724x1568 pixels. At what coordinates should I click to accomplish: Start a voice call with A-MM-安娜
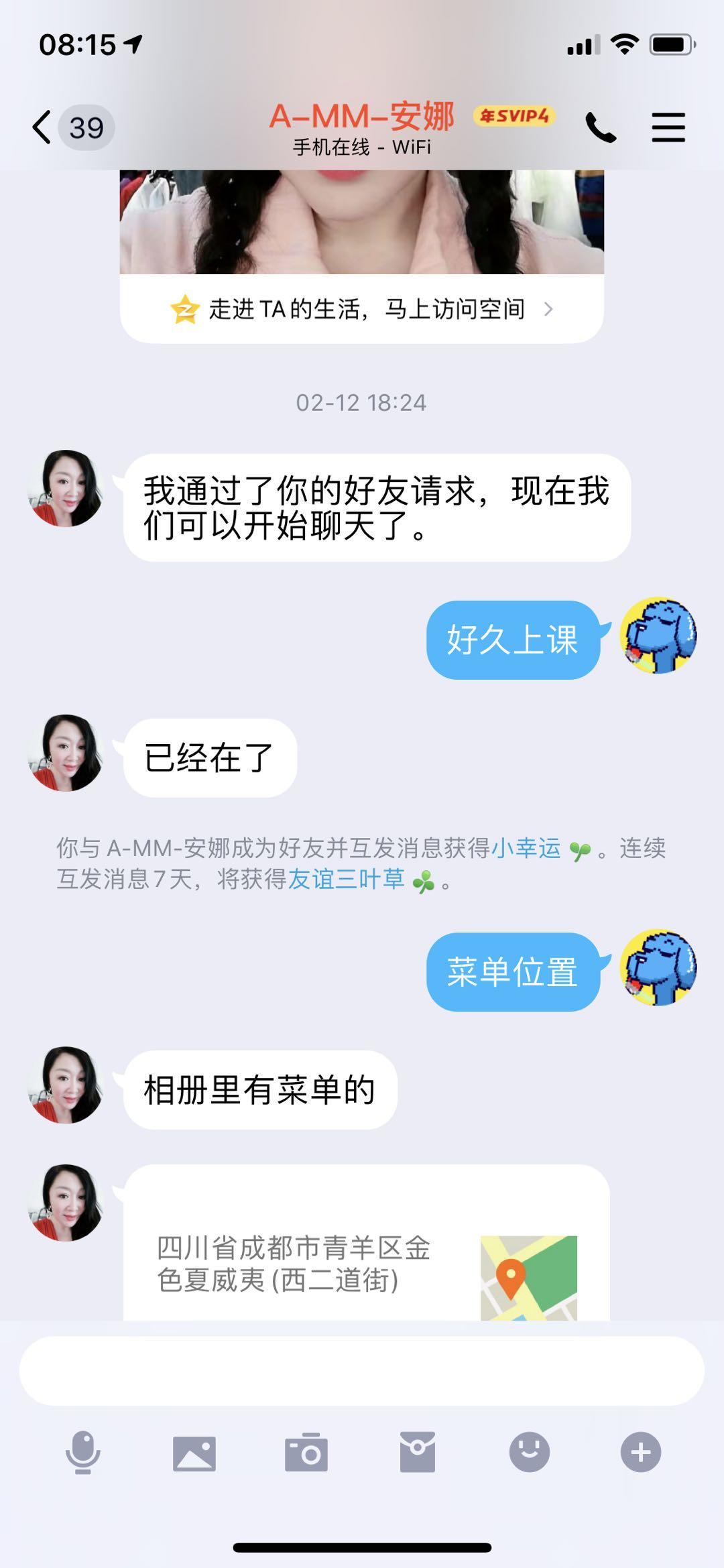click(x=601, y=127)
